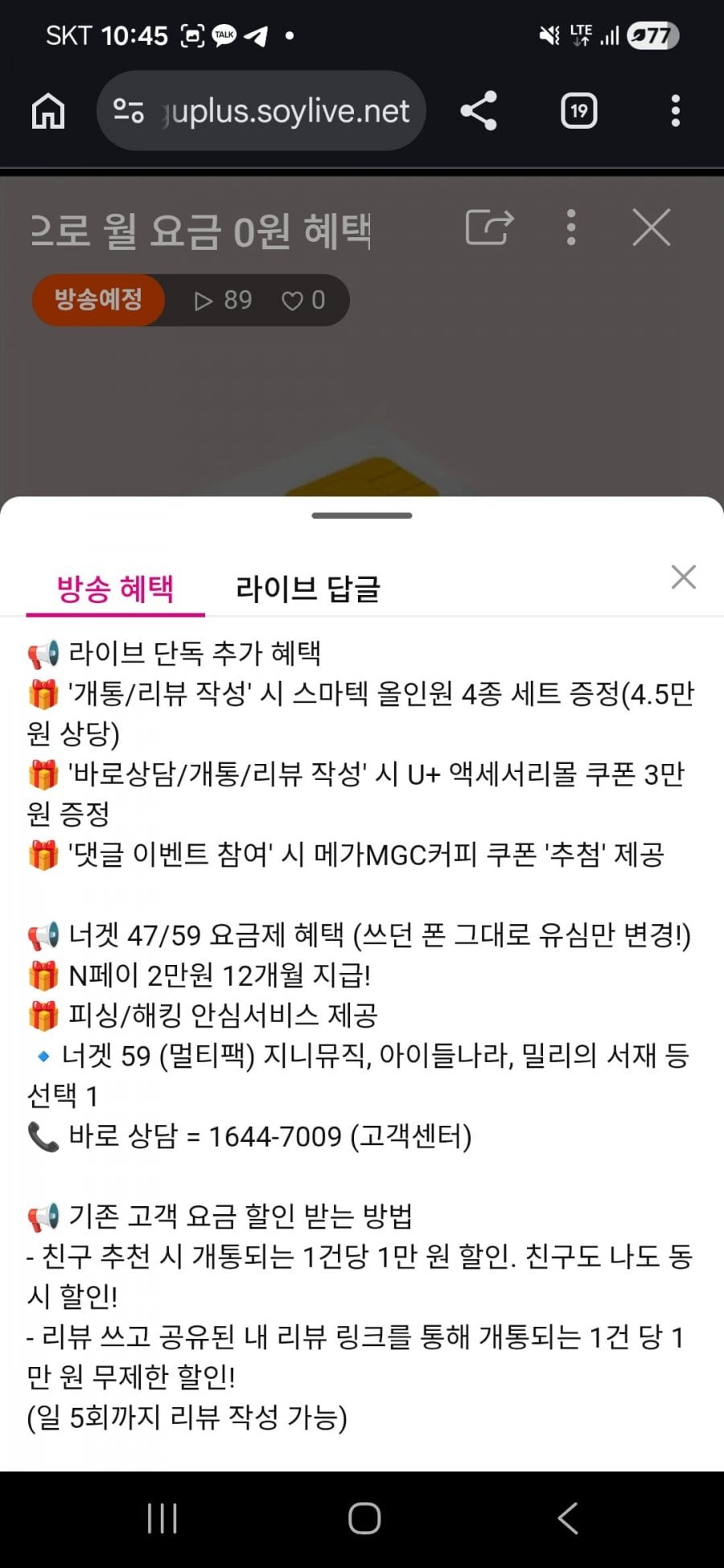Viewport: 724px width, 1568px height.
Task: Close the live broadcast player
Action: [652, 228]
